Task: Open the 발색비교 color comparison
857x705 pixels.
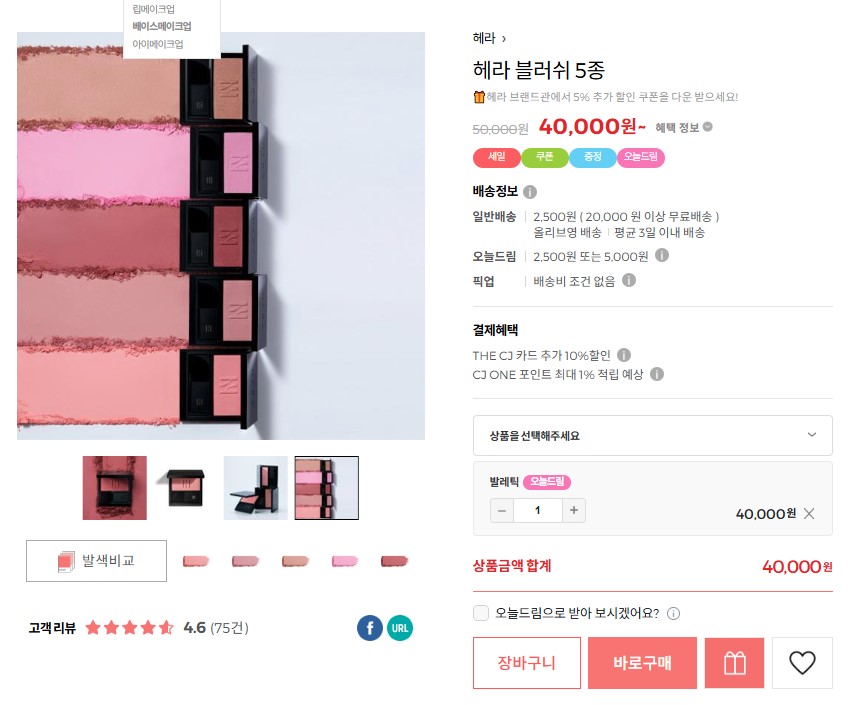Action: click(96, 561)
